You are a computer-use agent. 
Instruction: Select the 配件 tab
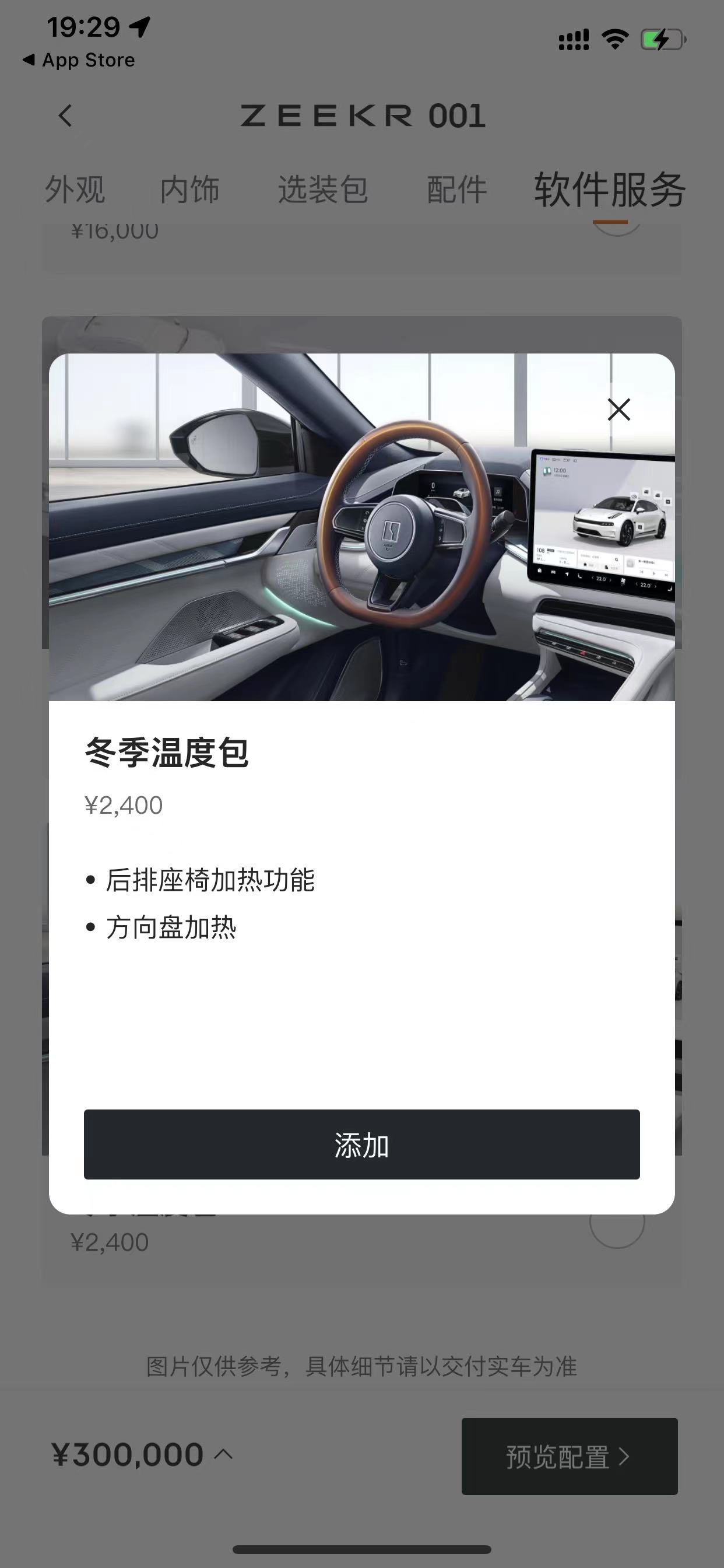coord(456,190)
